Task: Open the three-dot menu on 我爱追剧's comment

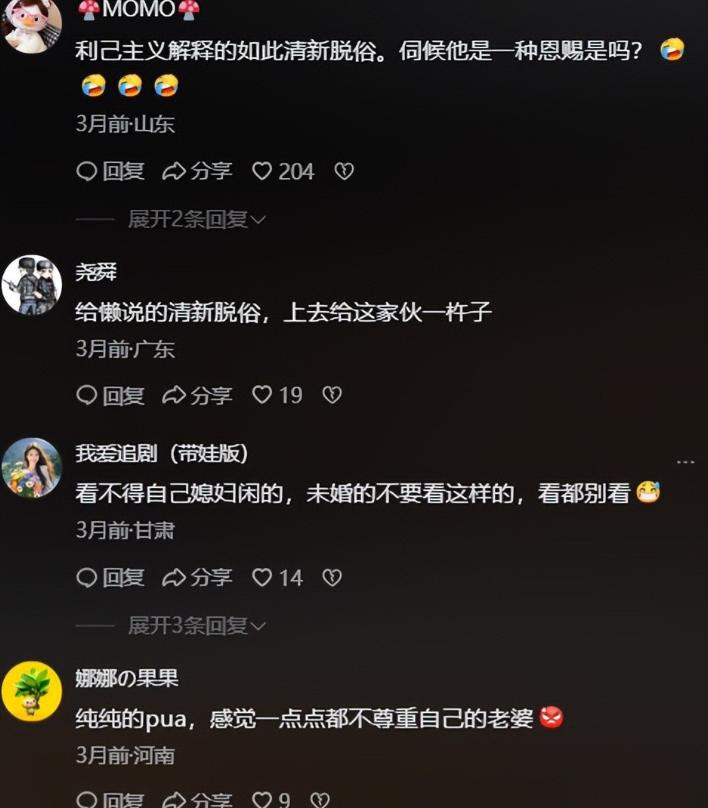Action: (685, 462)
